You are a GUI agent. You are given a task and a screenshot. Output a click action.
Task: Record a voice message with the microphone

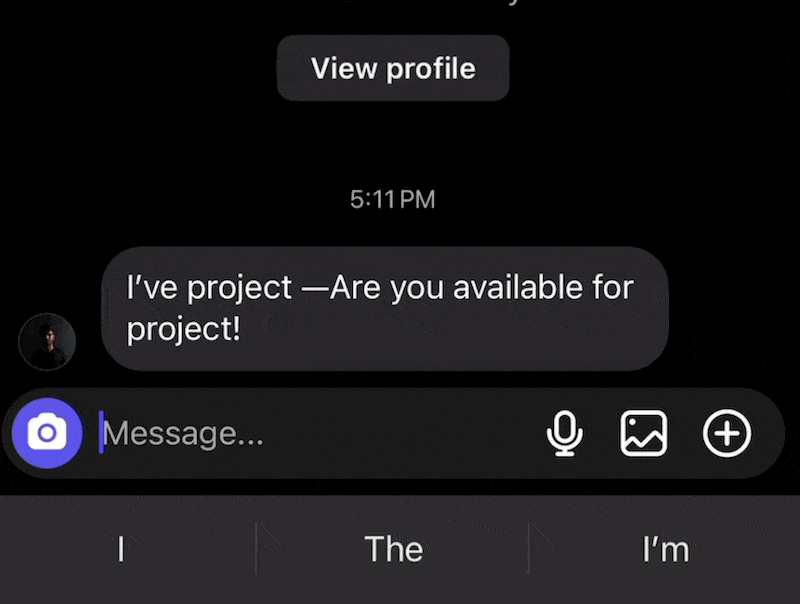565,434
